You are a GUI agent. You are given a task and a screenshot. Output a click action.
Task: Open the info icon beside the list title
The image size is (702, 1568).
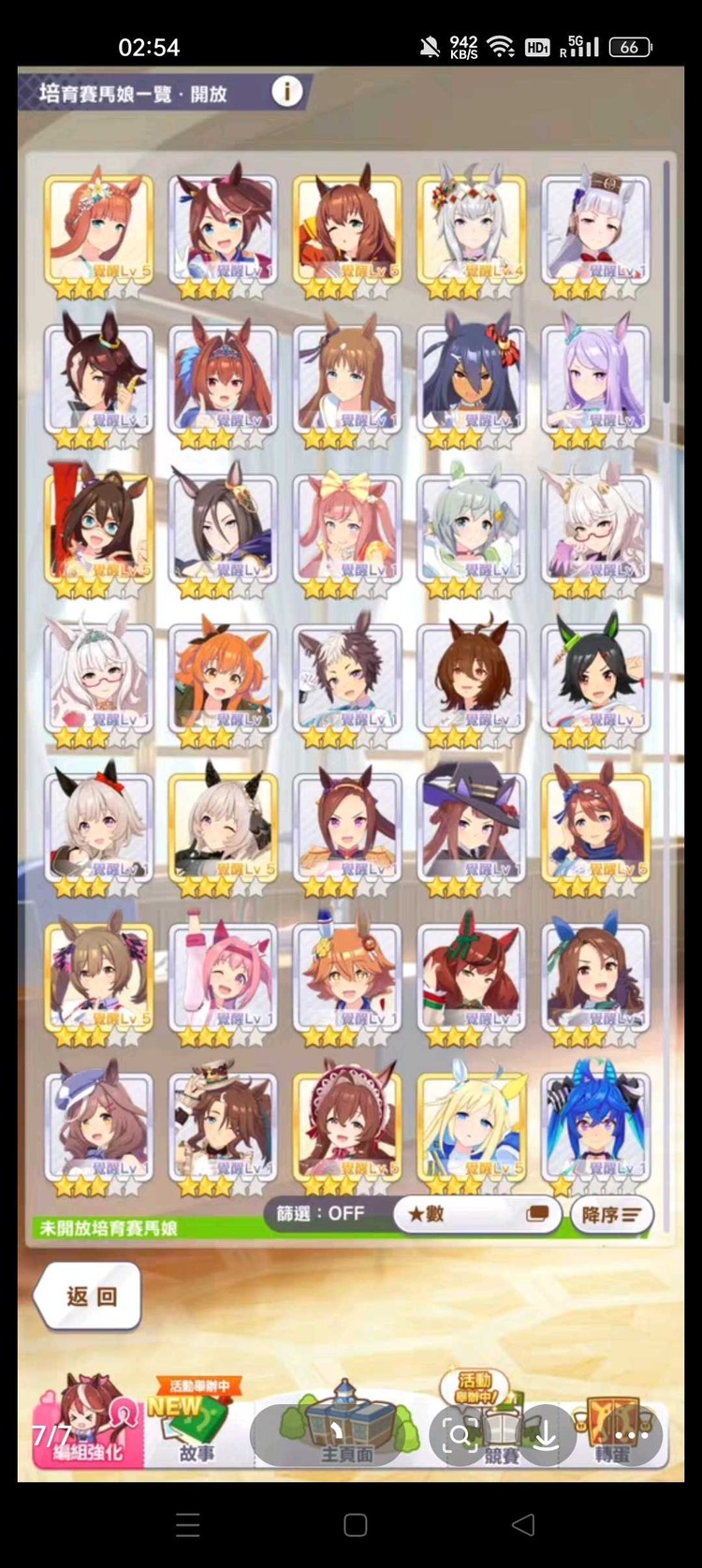point(287,91)
